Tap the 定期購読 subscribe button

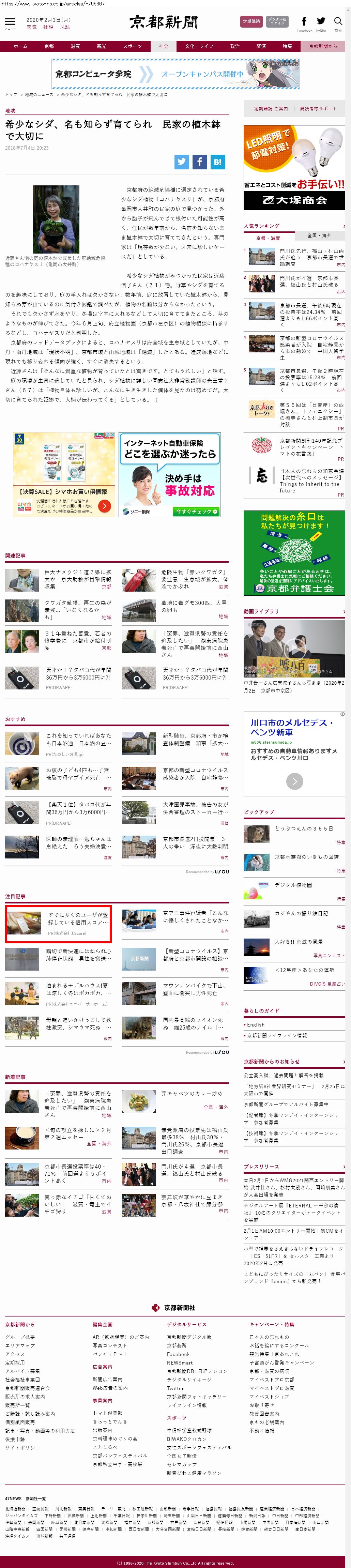[251, 21]
